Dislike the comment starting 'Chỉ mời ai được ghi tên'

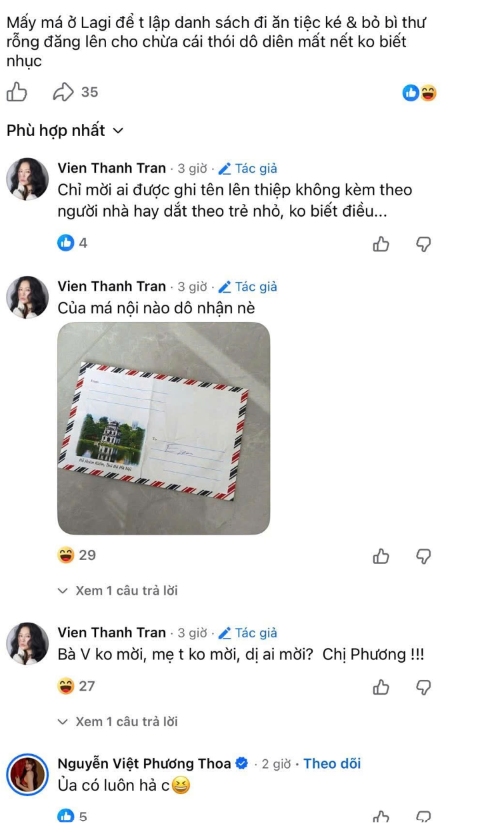coord(423,244)
